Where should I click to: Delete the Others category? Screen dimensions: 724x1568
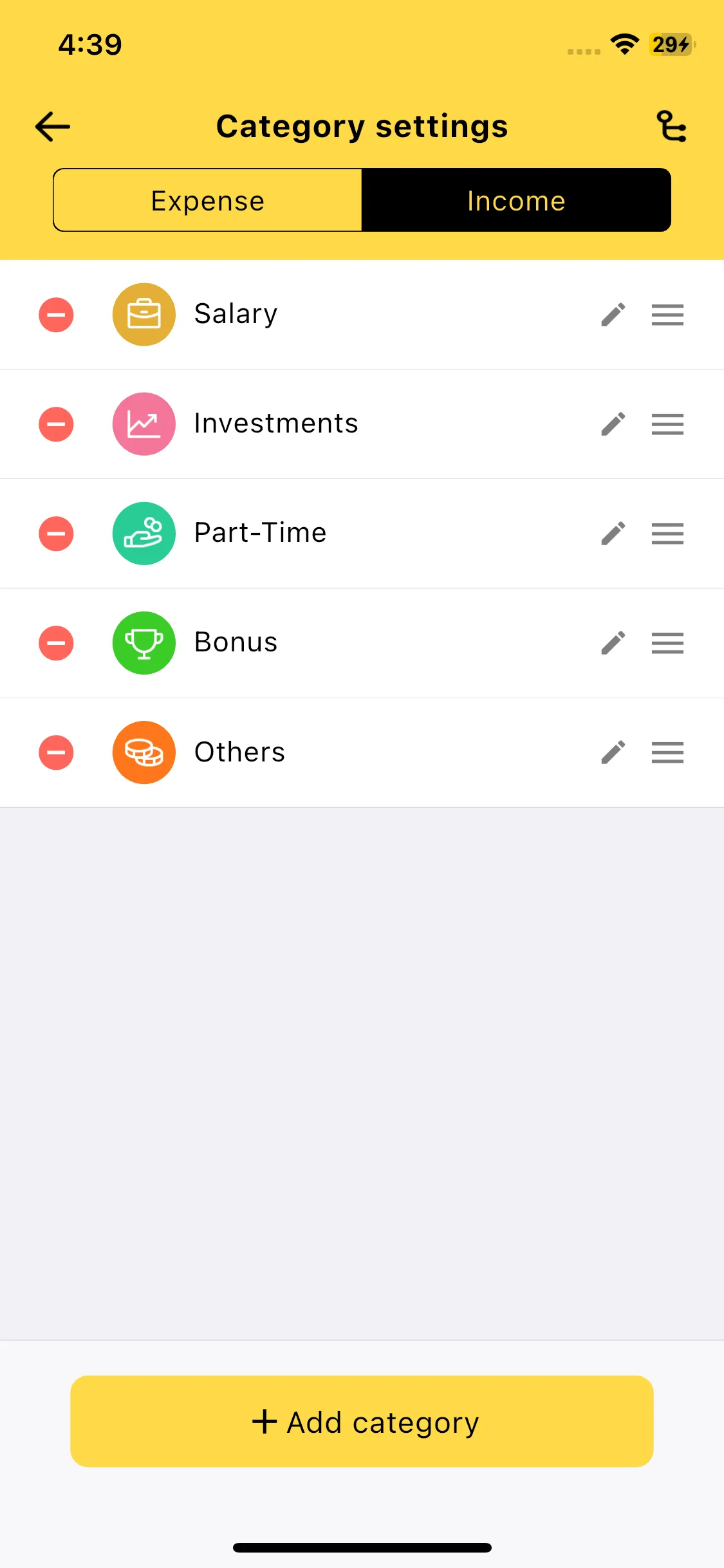57,752
